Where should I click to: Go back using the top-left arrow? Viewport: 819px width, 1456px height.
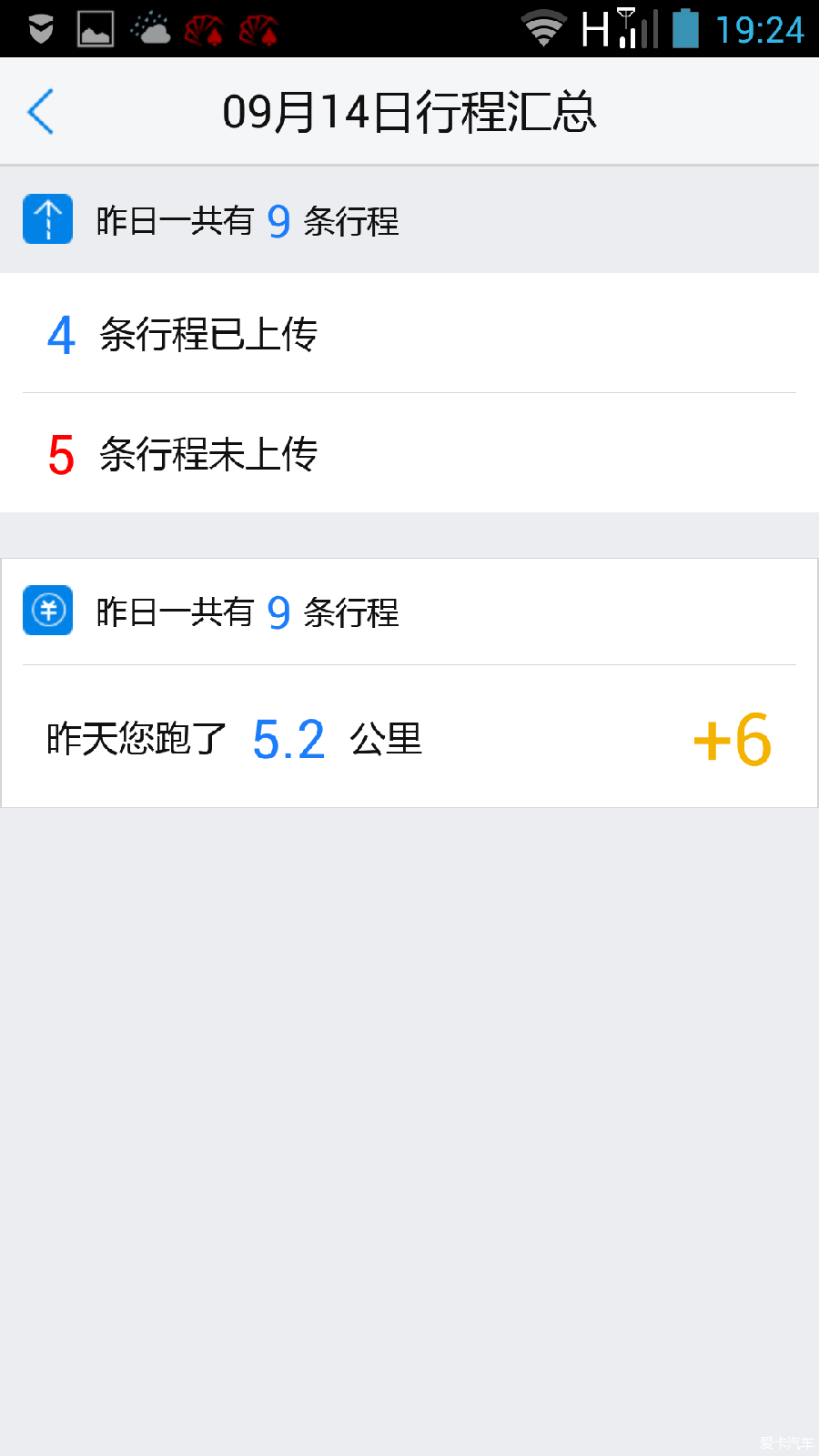41,112
